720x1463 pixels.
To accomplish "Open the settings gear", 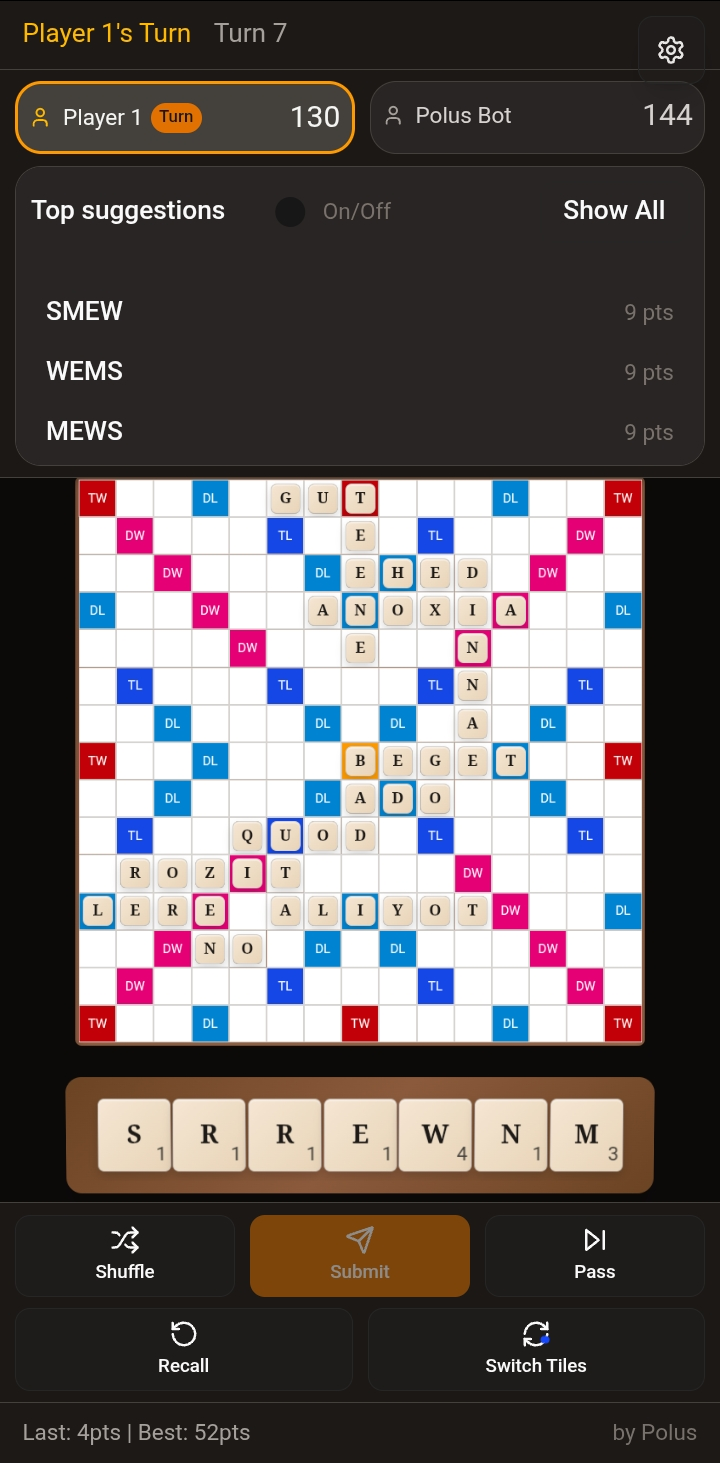I will 671,50.
